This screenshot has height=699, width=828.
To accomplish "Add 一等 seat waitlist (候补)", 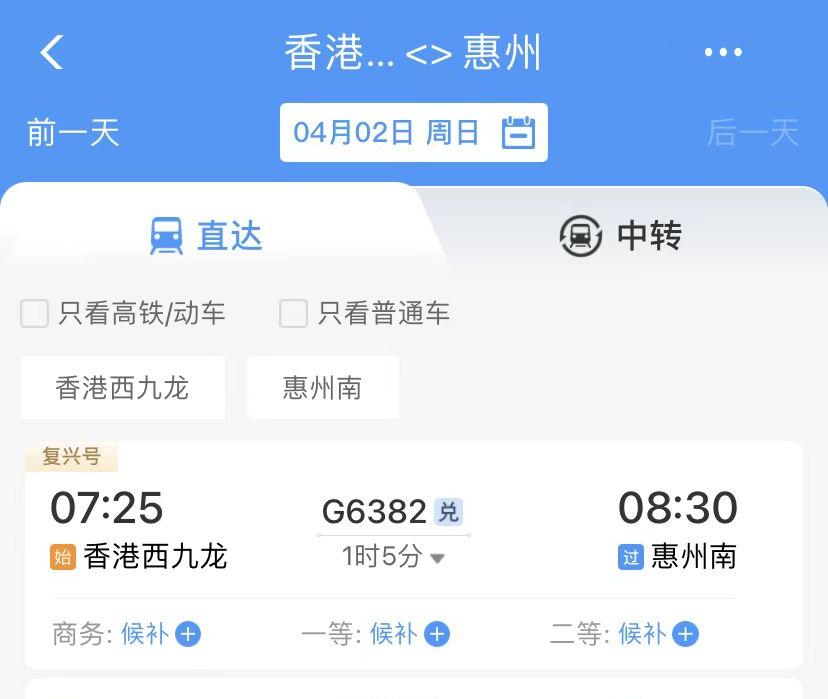I will coord(437,633).
